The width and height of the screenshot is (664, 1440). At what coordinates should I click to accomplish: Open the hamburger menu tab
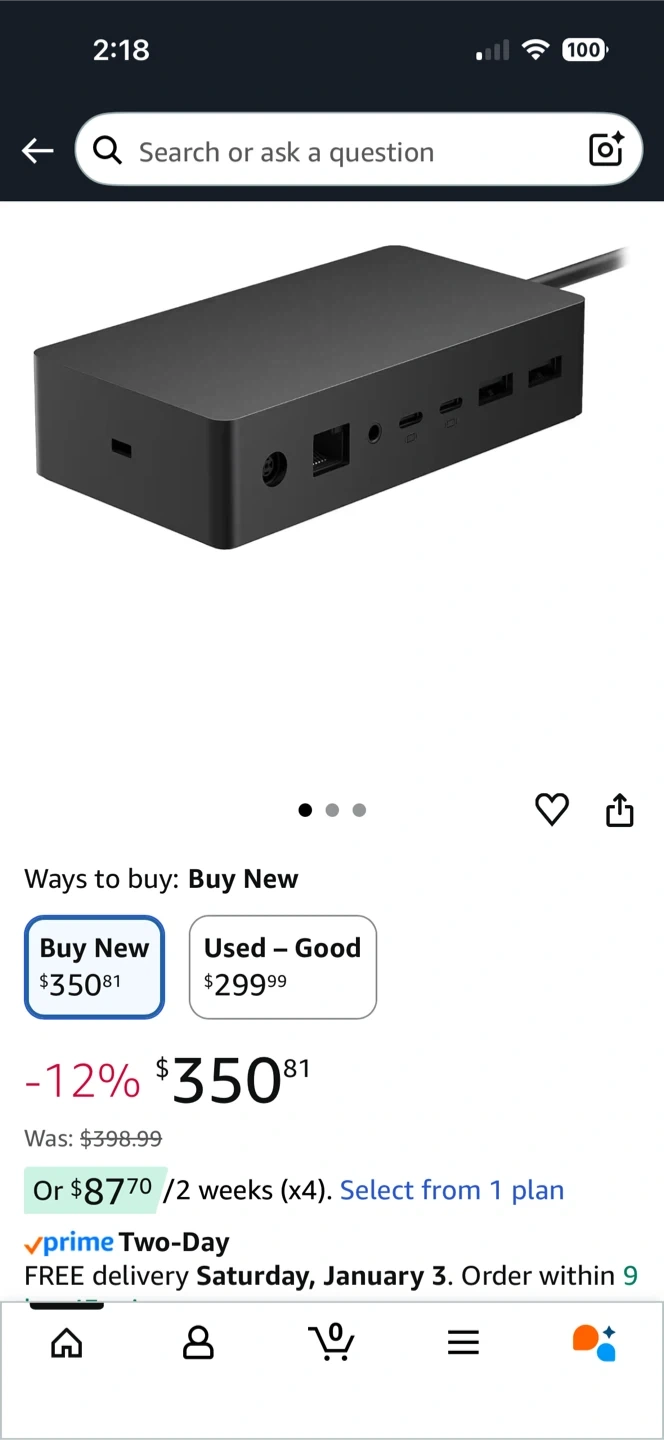[x=463, y=1343]
